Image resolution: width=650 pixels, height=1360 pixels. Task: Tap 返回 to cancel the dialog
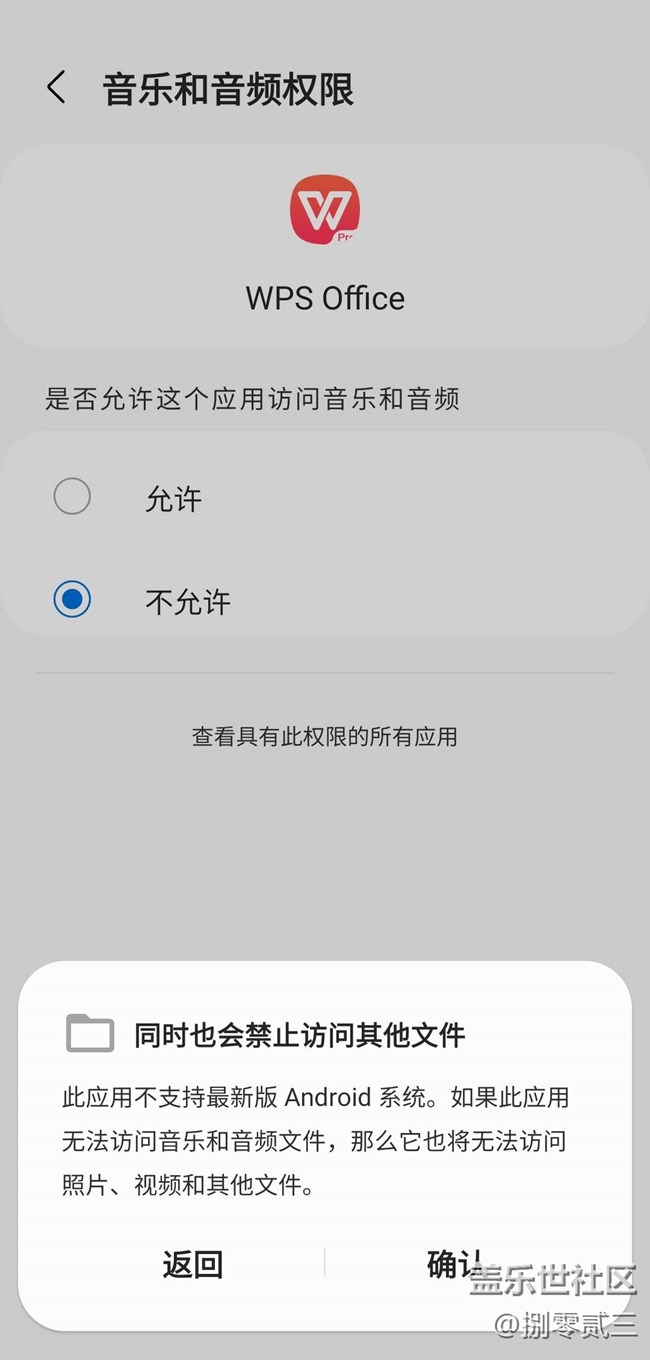(192, 1264)
